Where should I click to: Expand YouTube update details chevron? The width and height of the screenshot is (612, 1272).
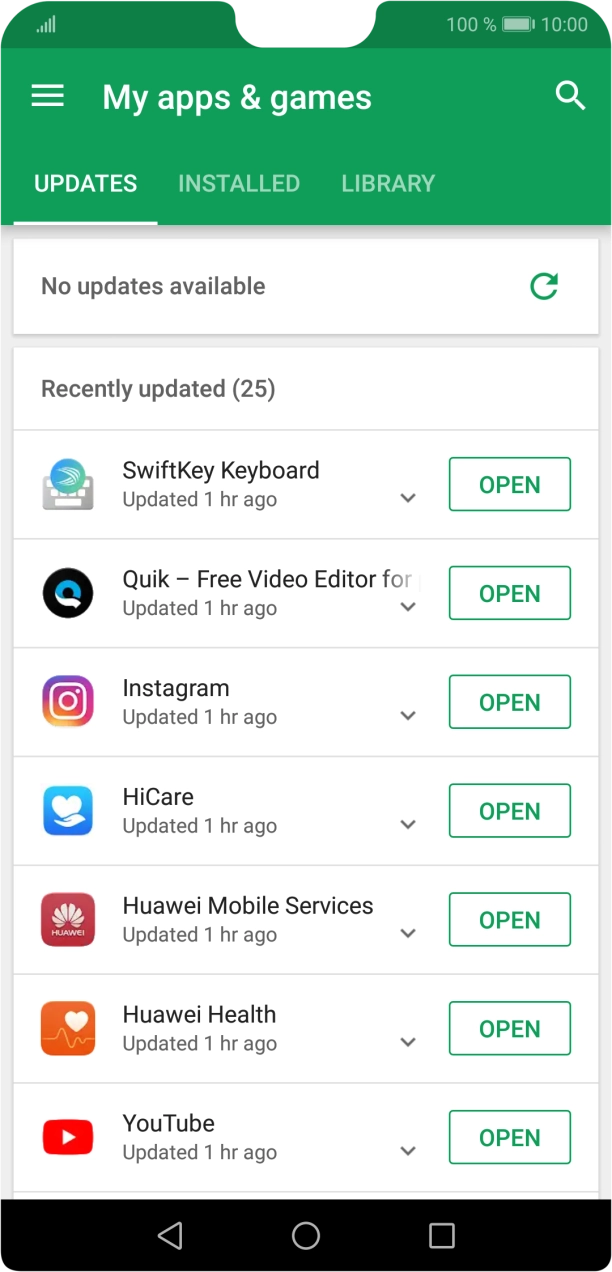pos(408,1151)
